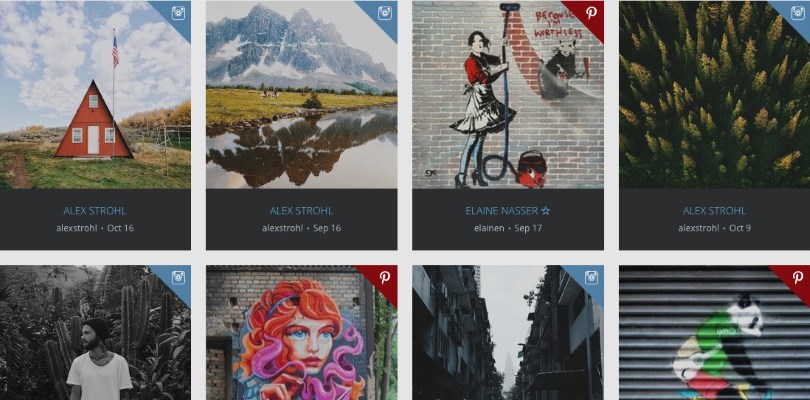Open the black-and-white cactus man photo
This screenshot has width=810, height=400.
[x=95, y=335]
